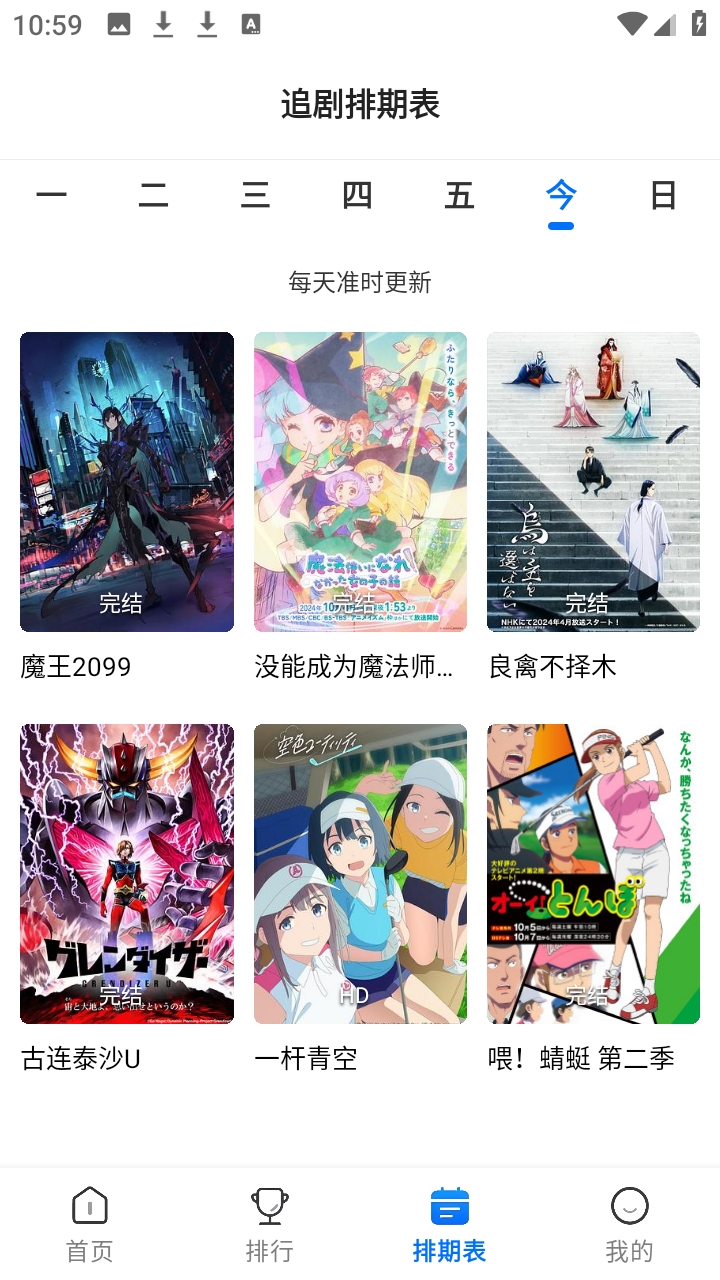Open the 魔王2099 anime card

tap(127, 482)
